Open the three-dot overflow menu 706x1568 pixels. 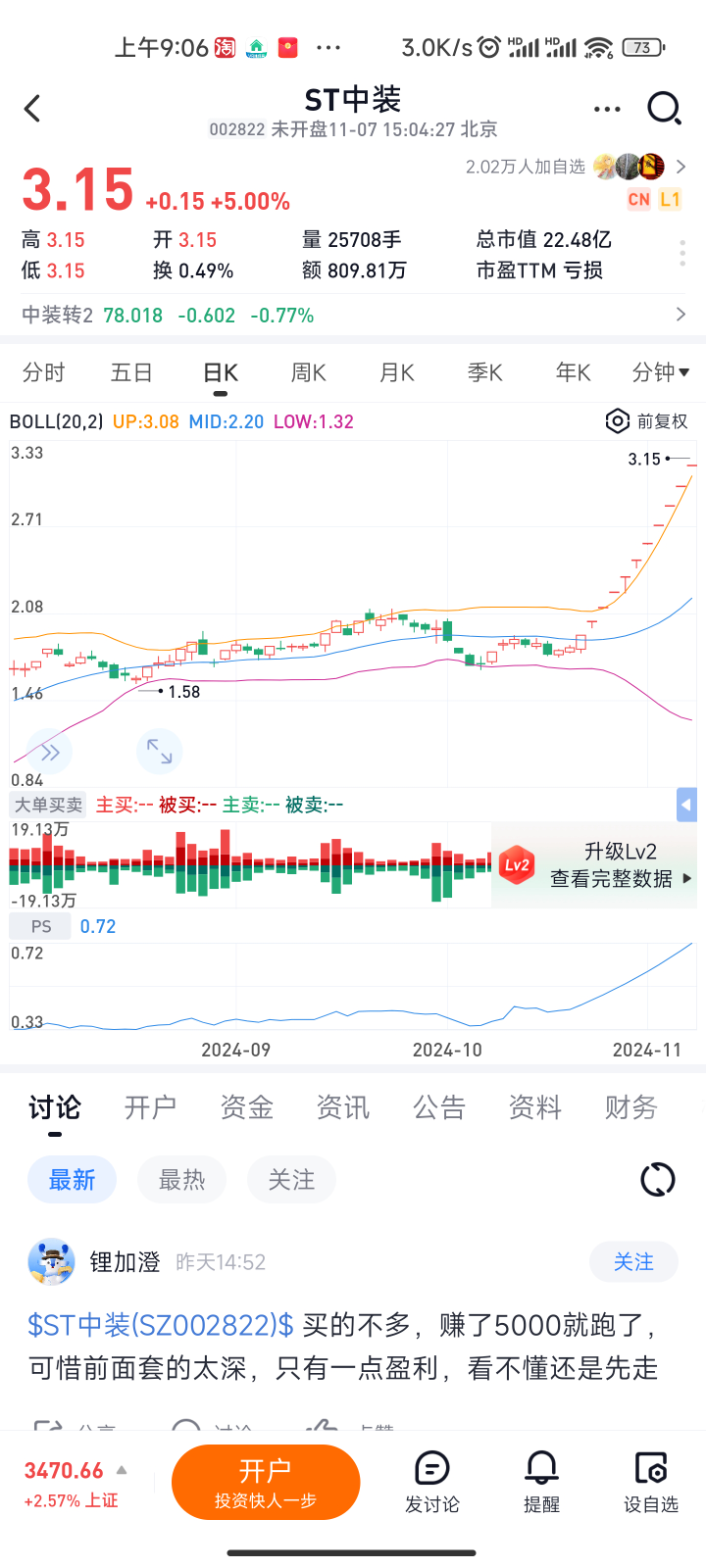[607, 109]
